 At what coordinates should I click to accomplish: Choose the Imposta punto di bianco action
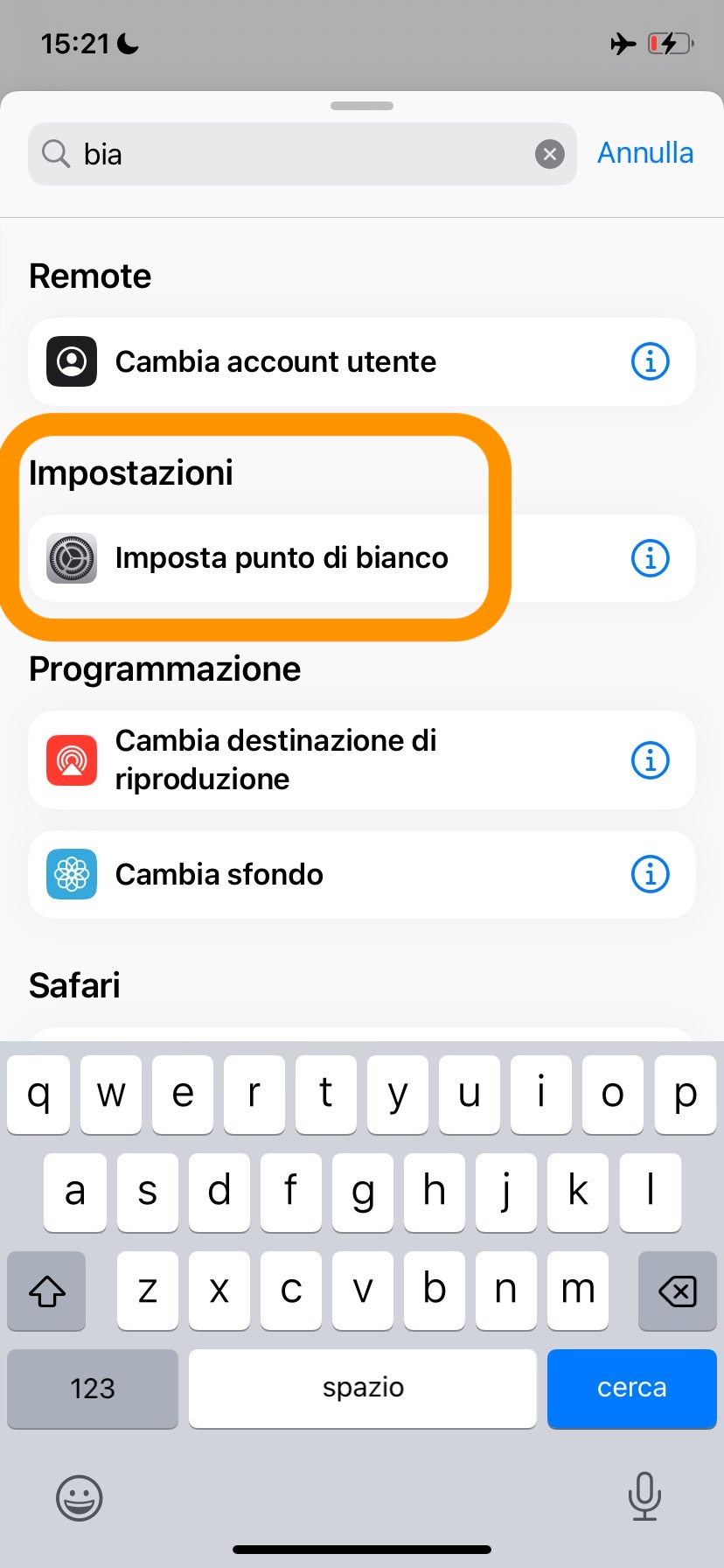click(x=280, y=558)
